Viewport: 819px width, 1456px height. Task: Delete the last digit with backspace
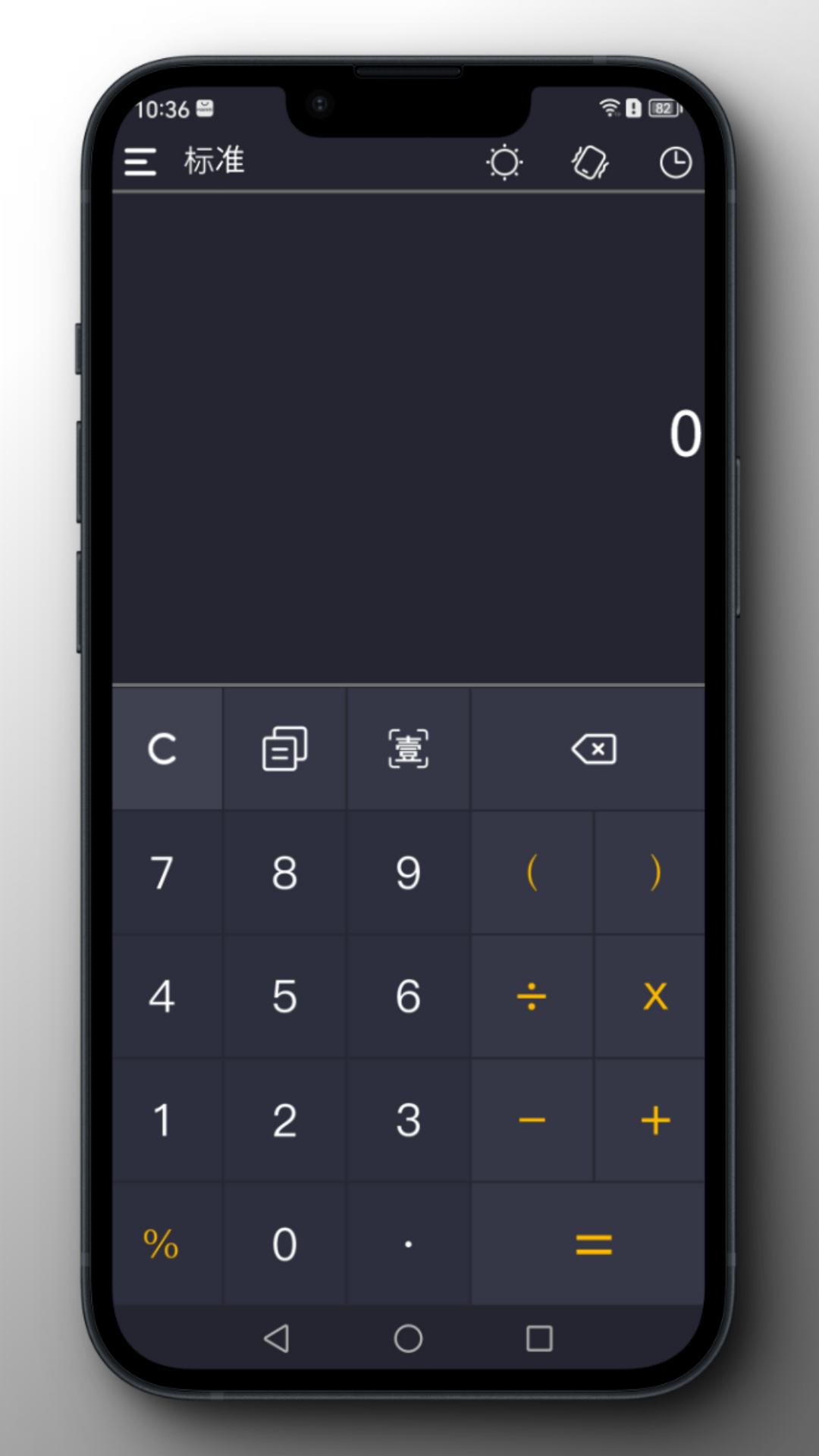click(x=594, y=749)
